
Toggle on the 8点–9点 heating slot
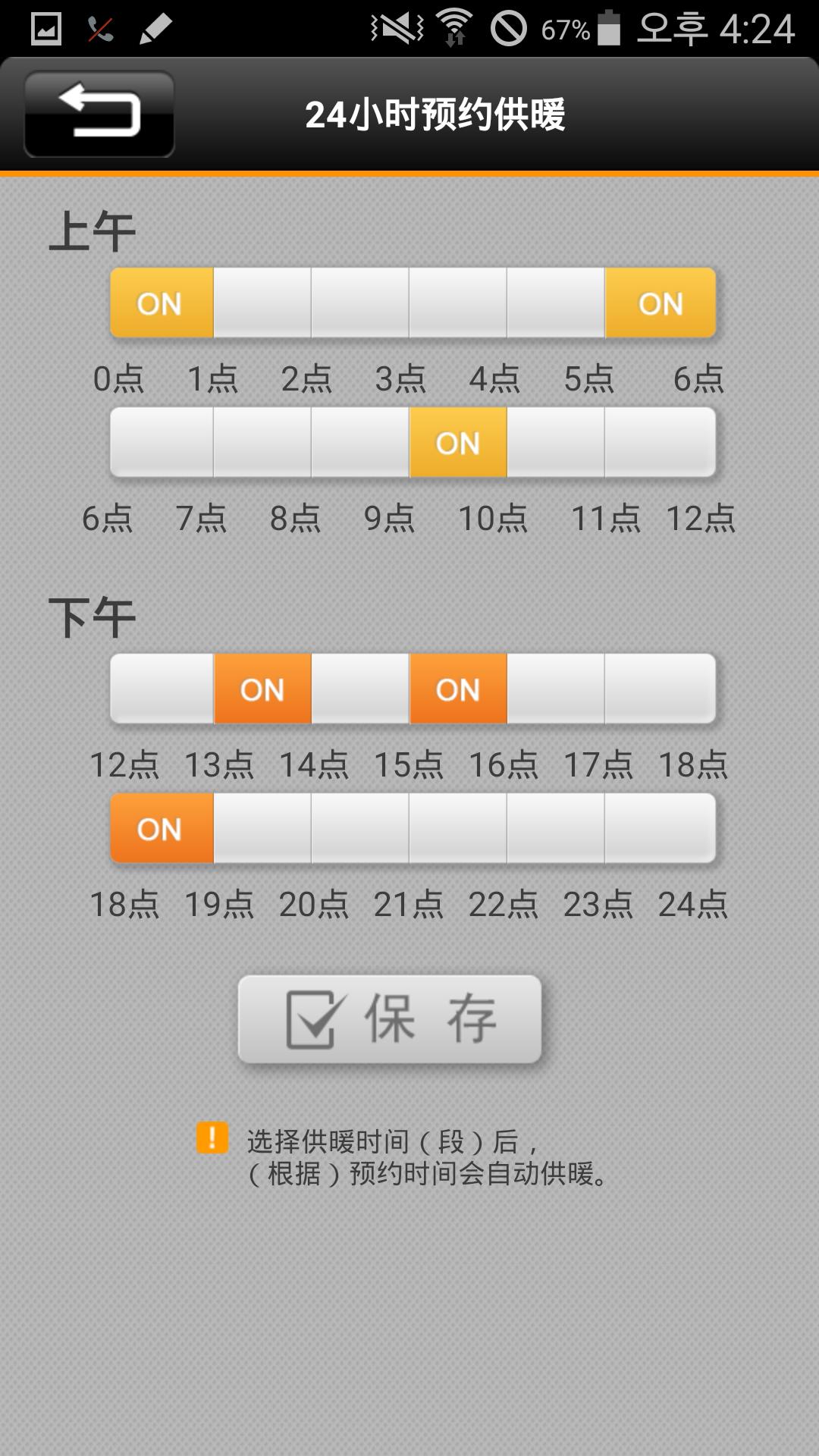coord(360,442)
